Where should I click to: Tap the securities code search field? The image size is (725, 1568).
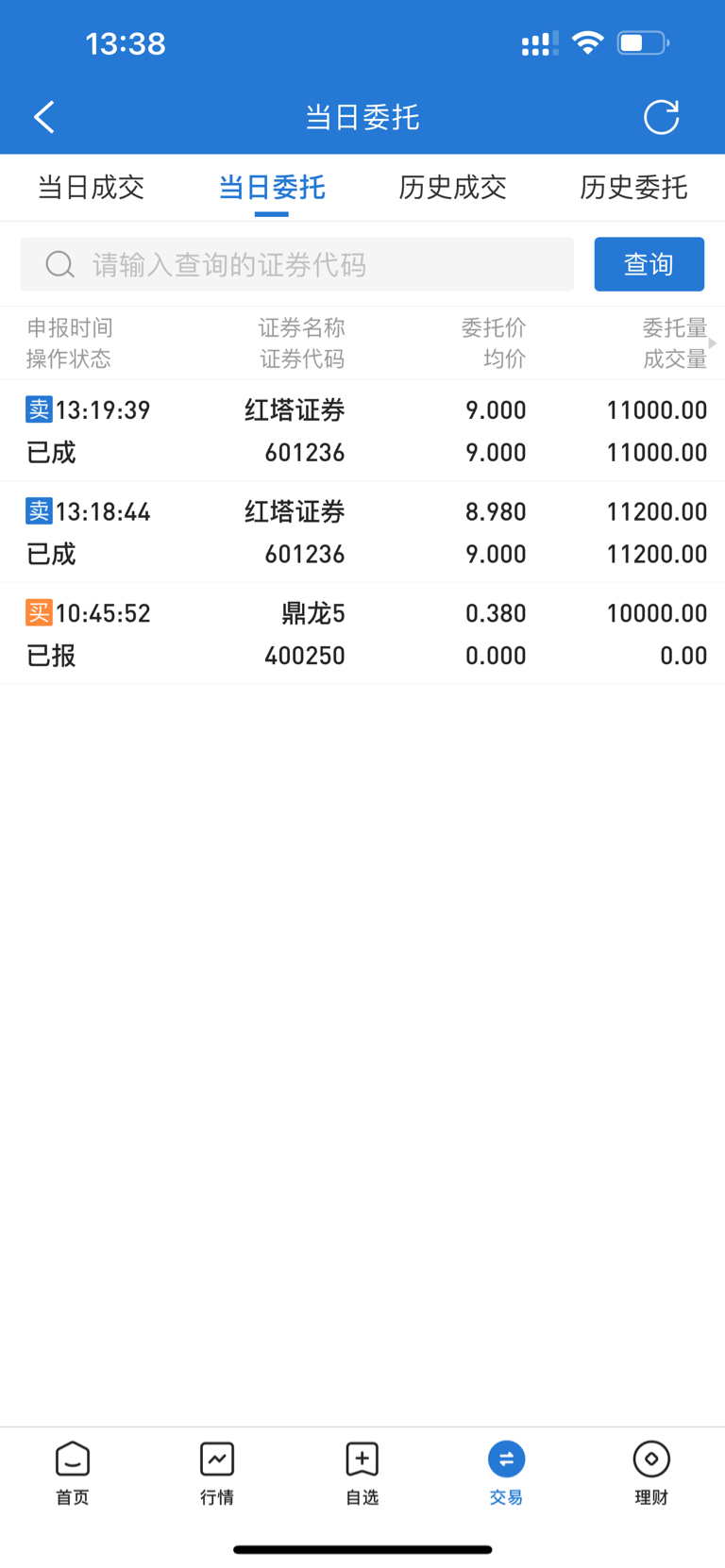click(x=297, y=264)
